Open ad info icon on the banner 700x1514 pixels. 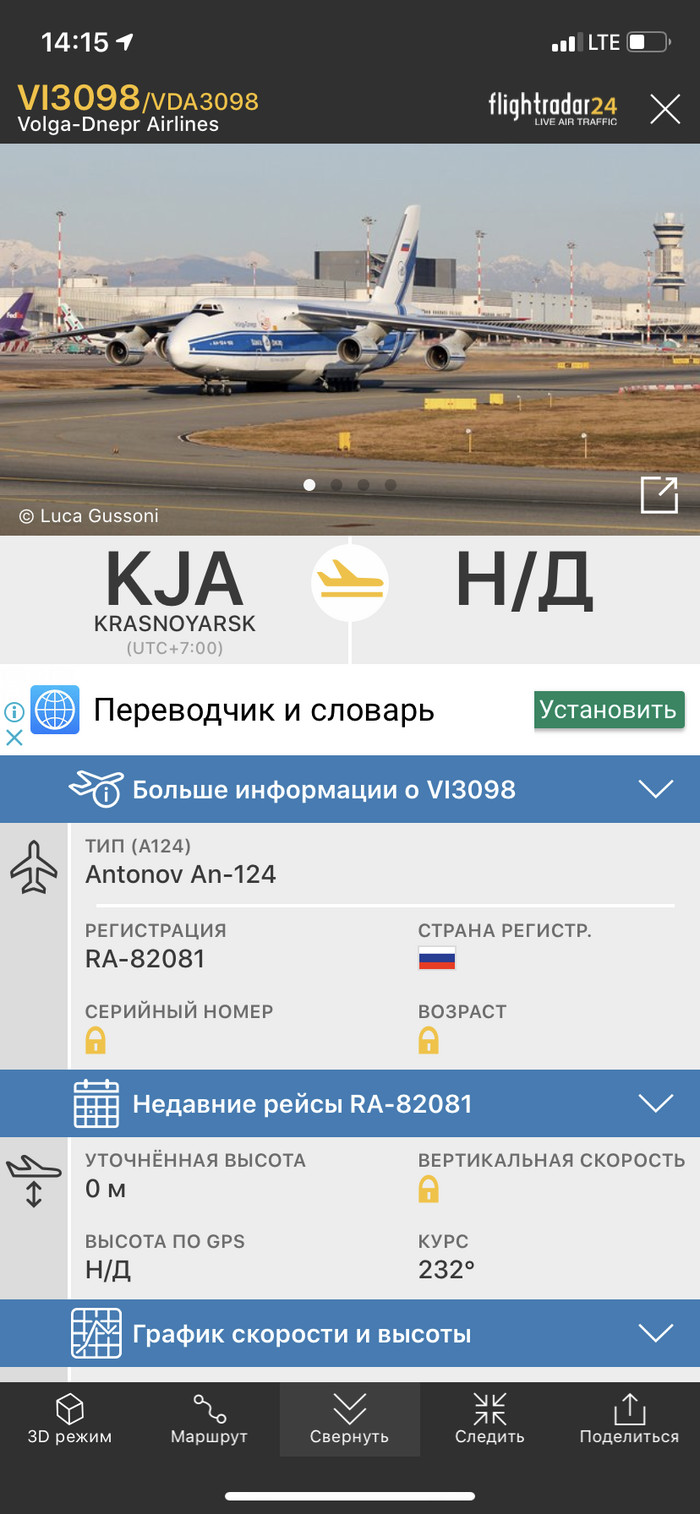coord(14,711)
